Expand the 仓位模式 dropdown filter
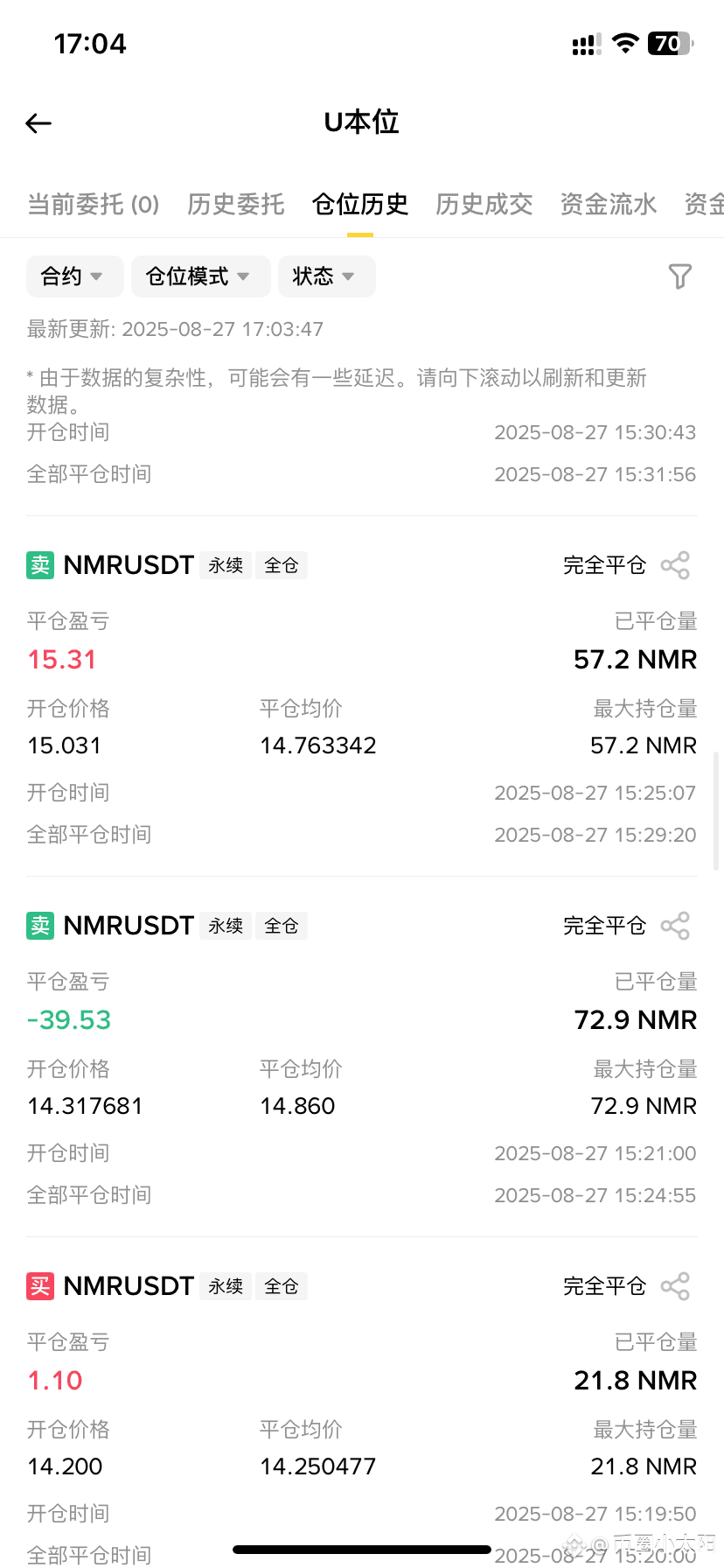724x1568 pixels. pyautogui.click(x=201, y=276)
